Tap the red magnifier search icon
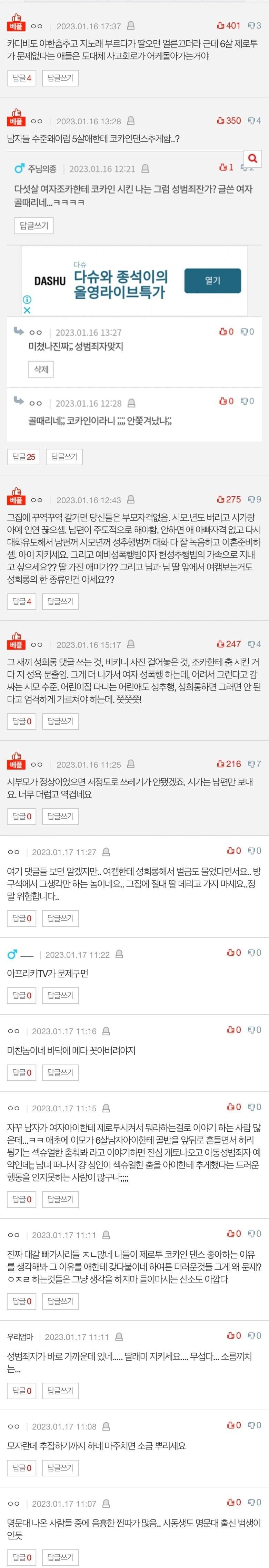This screenshot has width=269, height=1568. pyautogui.click(x=252, y=159)
